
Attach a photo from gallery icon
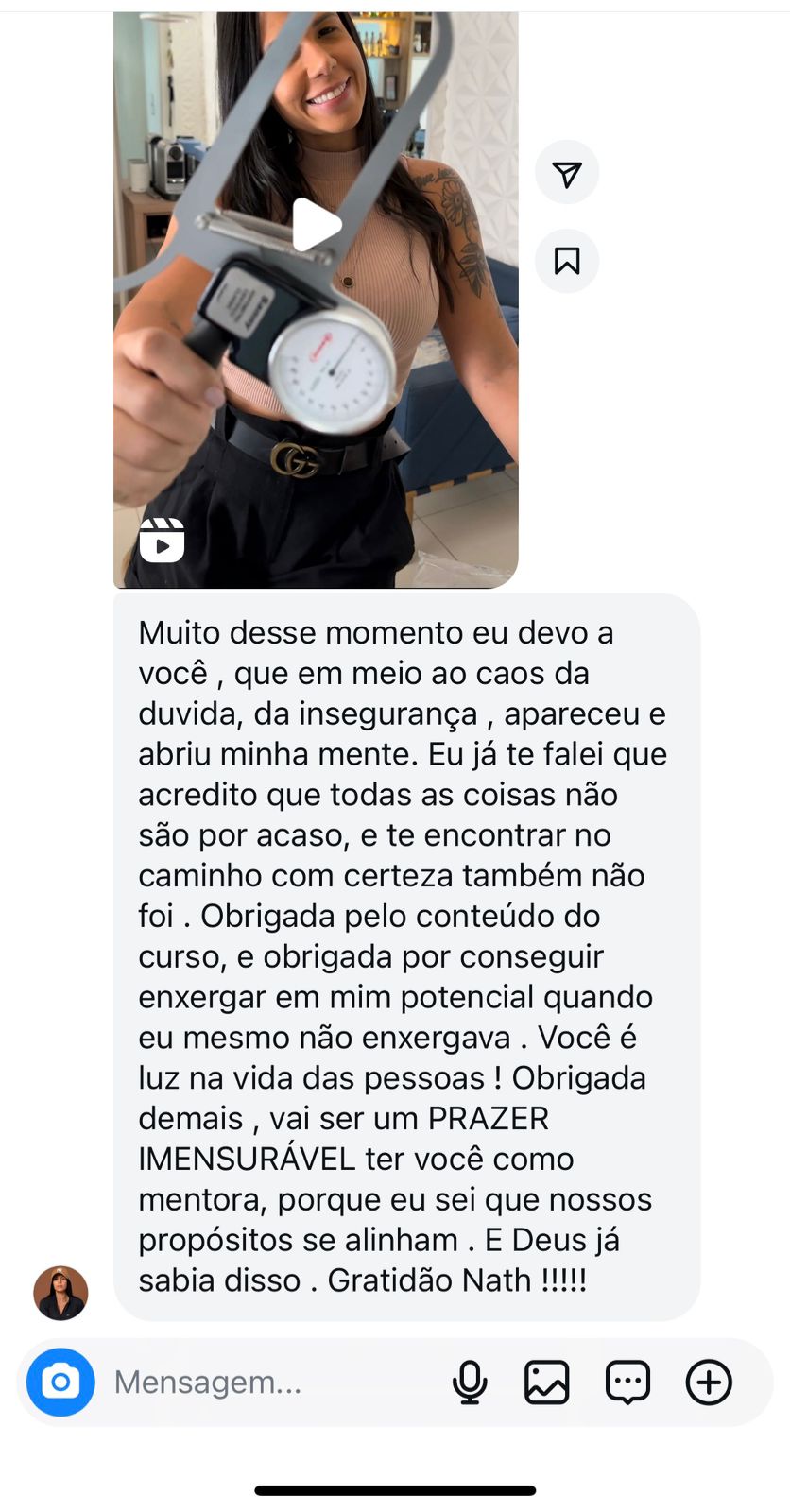coord(547,1383)
